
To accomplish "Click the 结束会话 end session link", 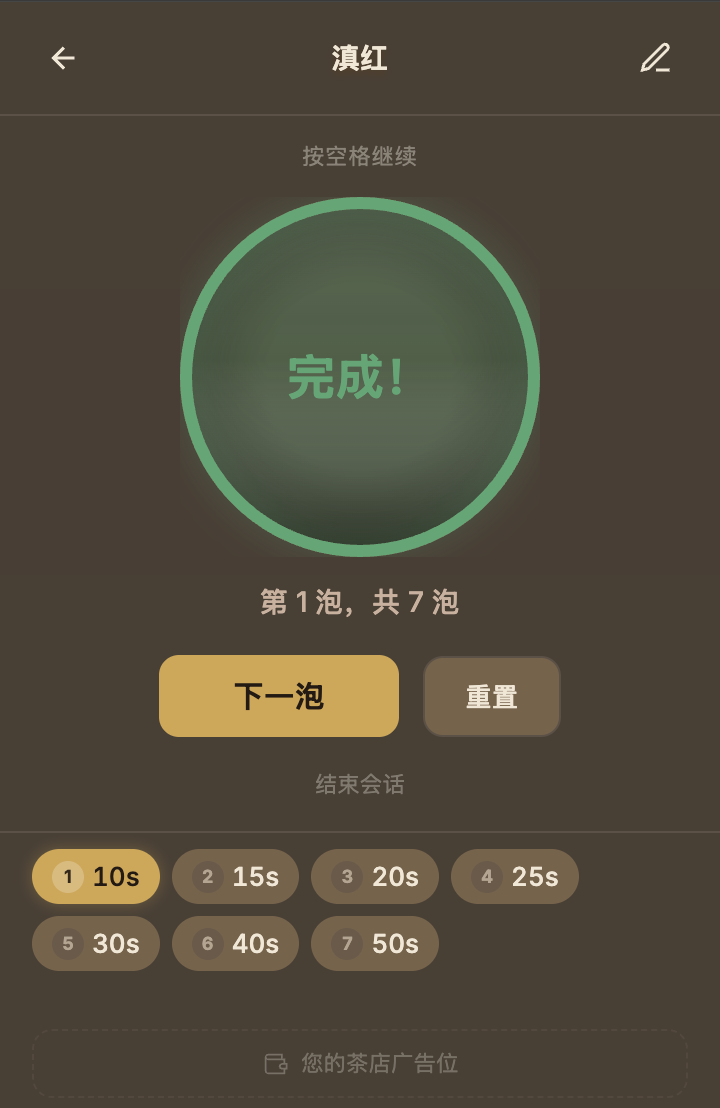I will pyautogui.click(x=360, y=785).
